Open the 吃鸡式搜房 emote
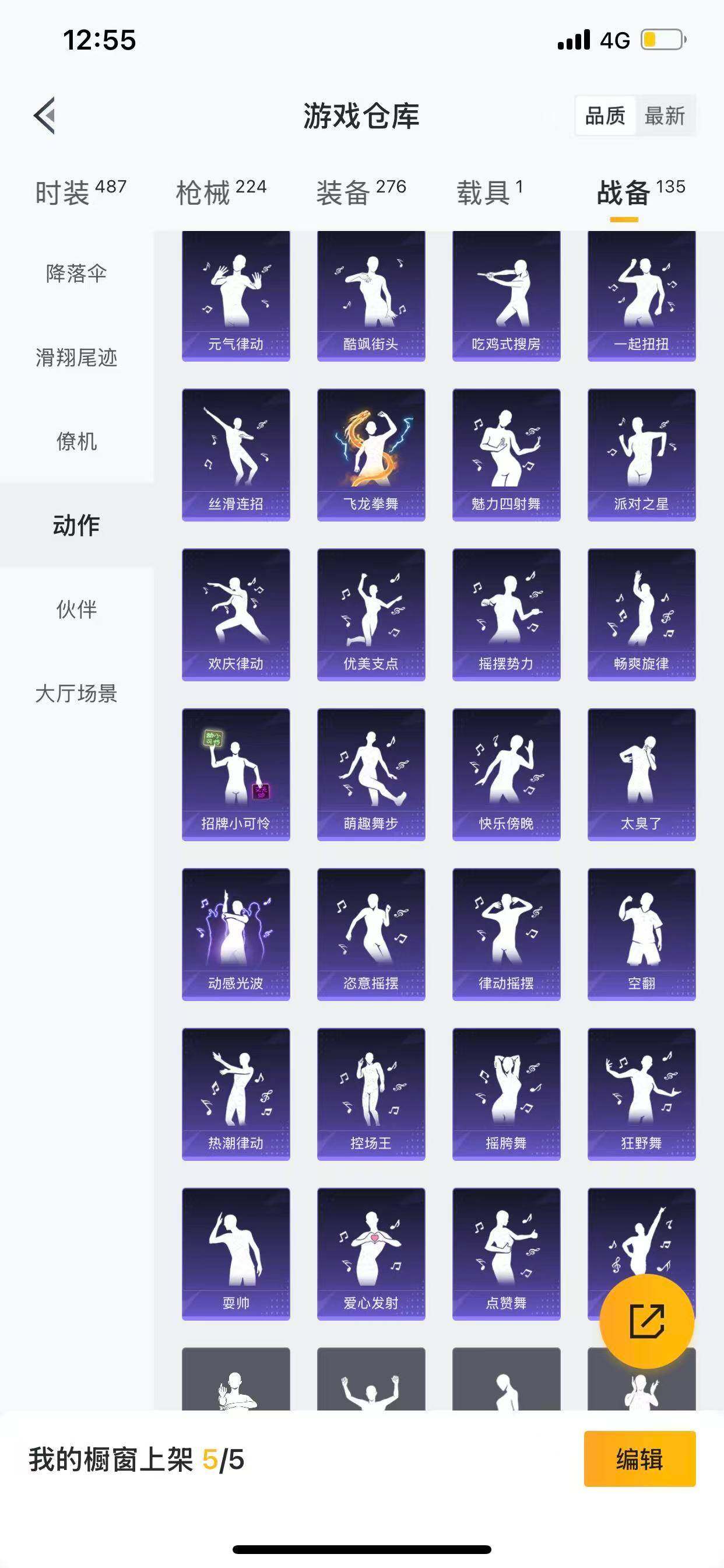The image size is (724, 1568). point(505,298)
